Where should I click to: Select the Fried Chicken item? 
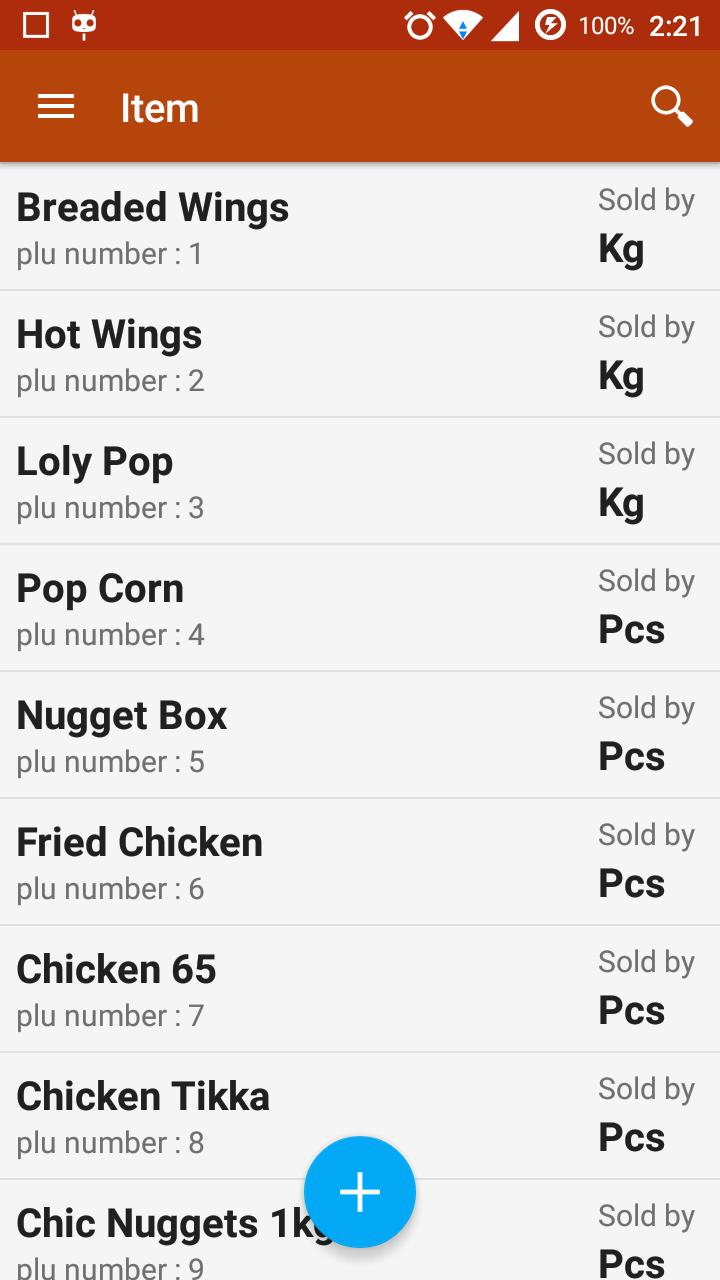pos(360,862)
